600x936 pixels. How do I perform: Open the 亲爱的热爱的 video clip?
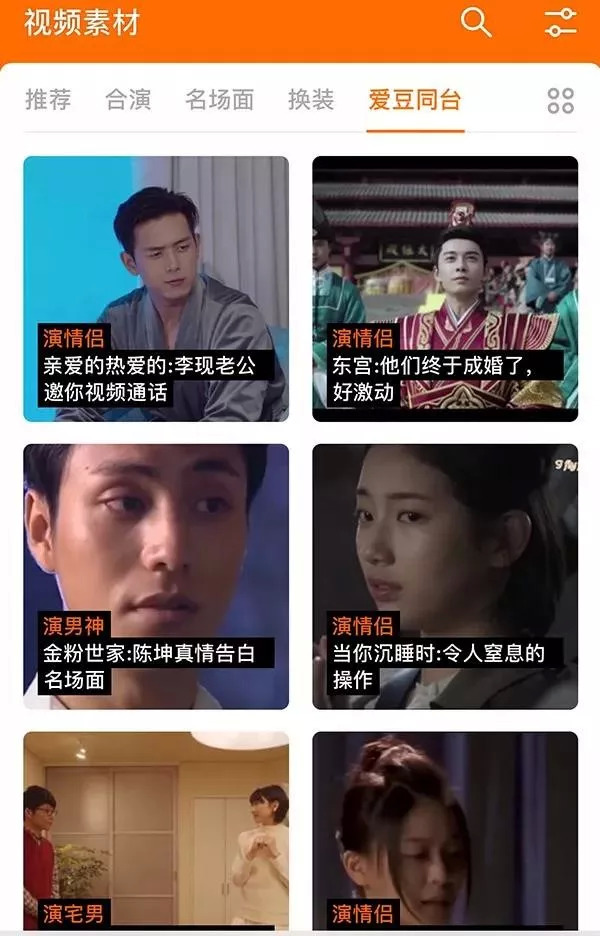click(x=156, y=288)
